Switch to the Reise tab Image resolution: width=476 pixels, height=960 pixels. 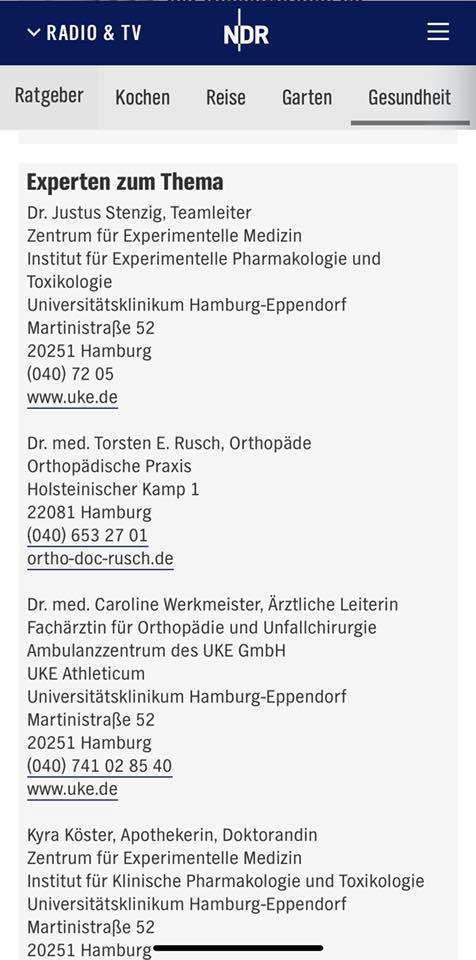click(x=226, y=97)
